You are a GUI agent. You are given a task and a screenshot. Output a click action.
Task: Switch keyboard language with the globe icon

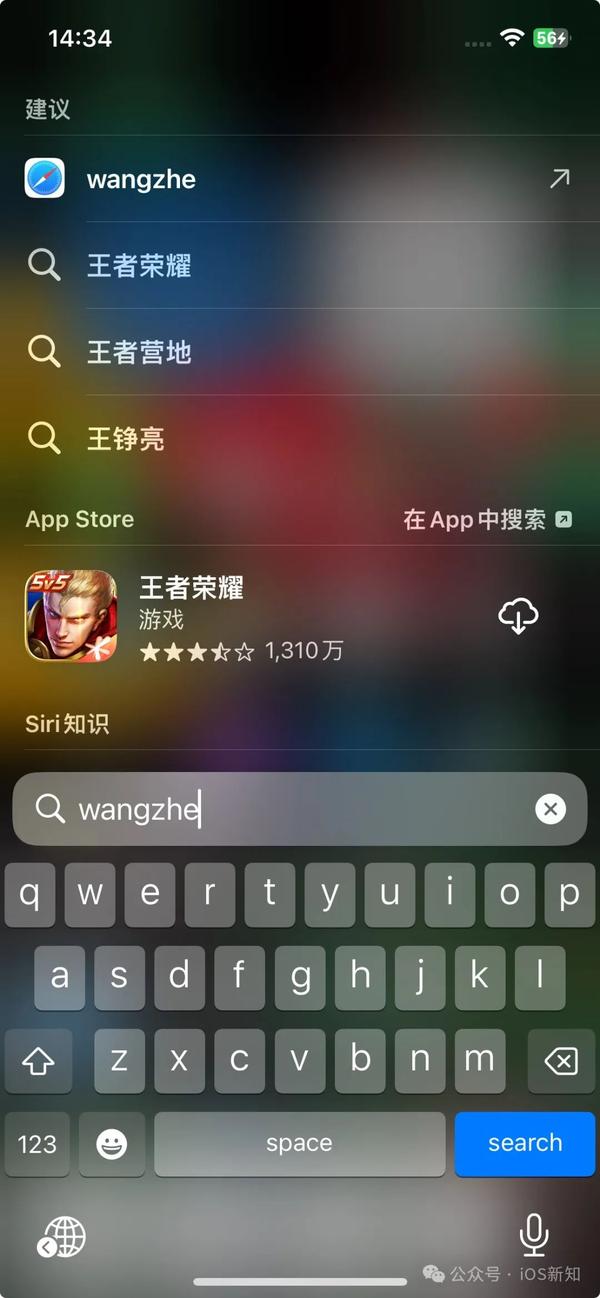pos(62,1236)
